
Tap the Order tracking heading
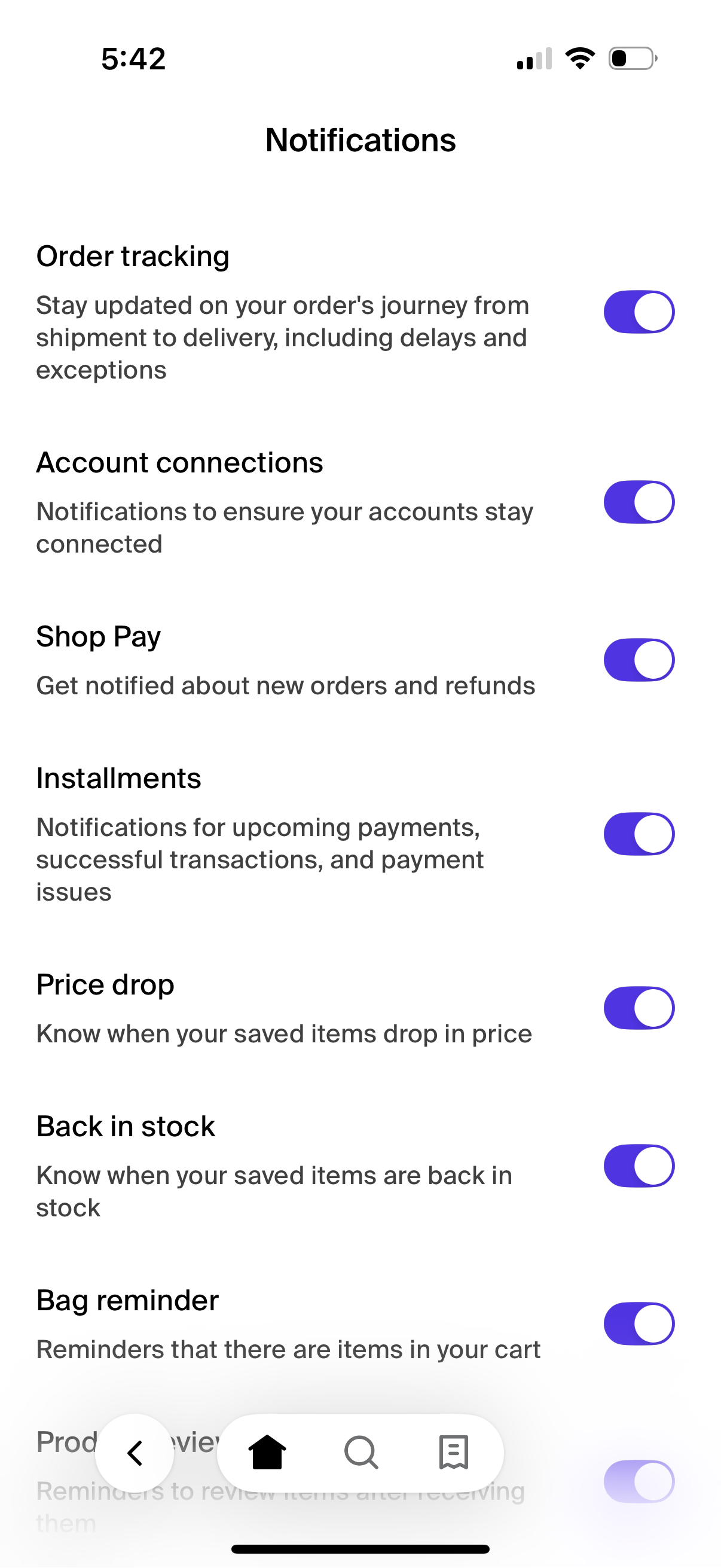coord(133,257)
